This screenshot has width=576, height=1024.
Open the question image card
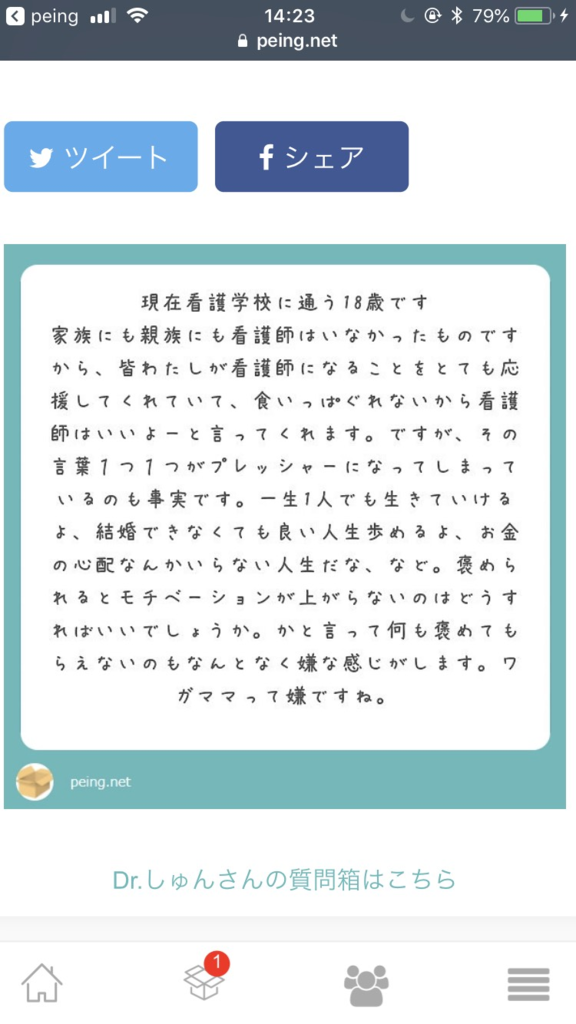tap(285, 526)
